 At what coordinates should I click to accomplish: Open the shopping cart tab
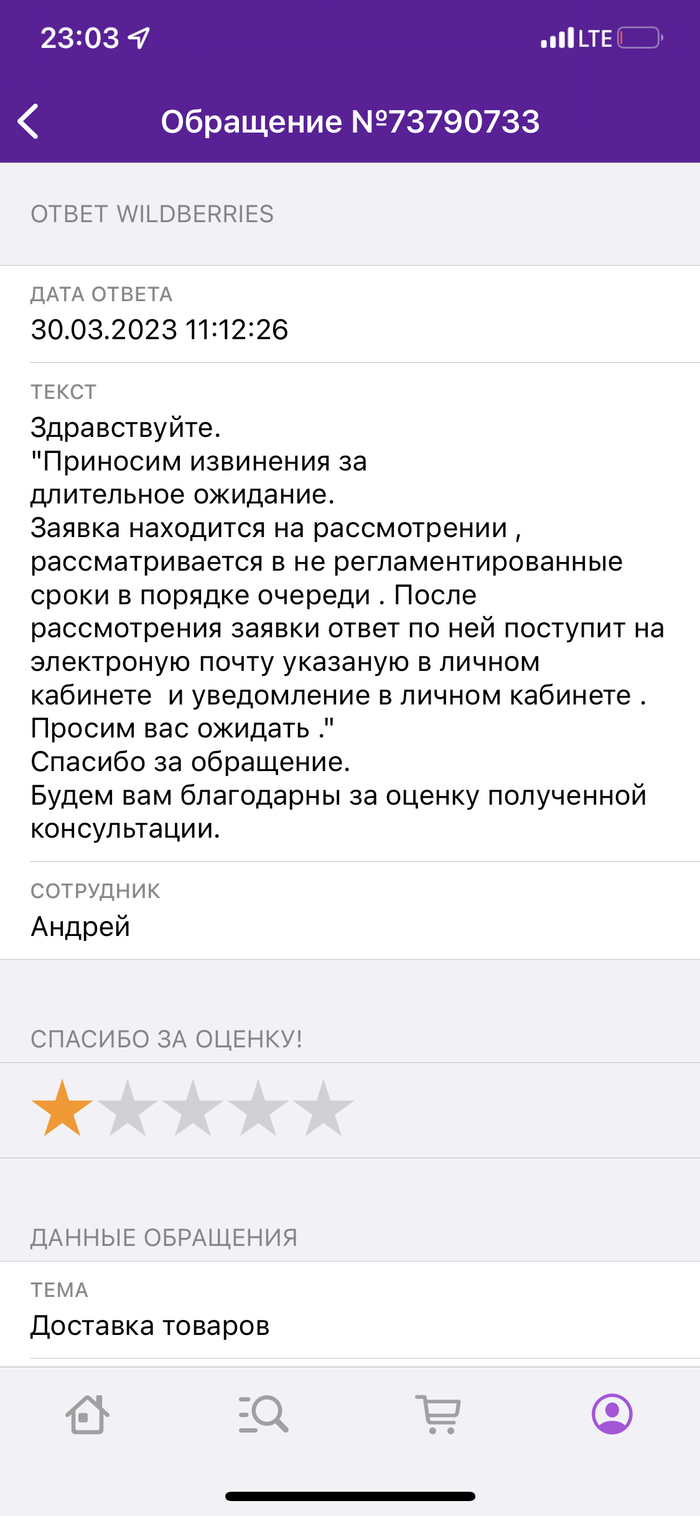[x=437, y=1414]
